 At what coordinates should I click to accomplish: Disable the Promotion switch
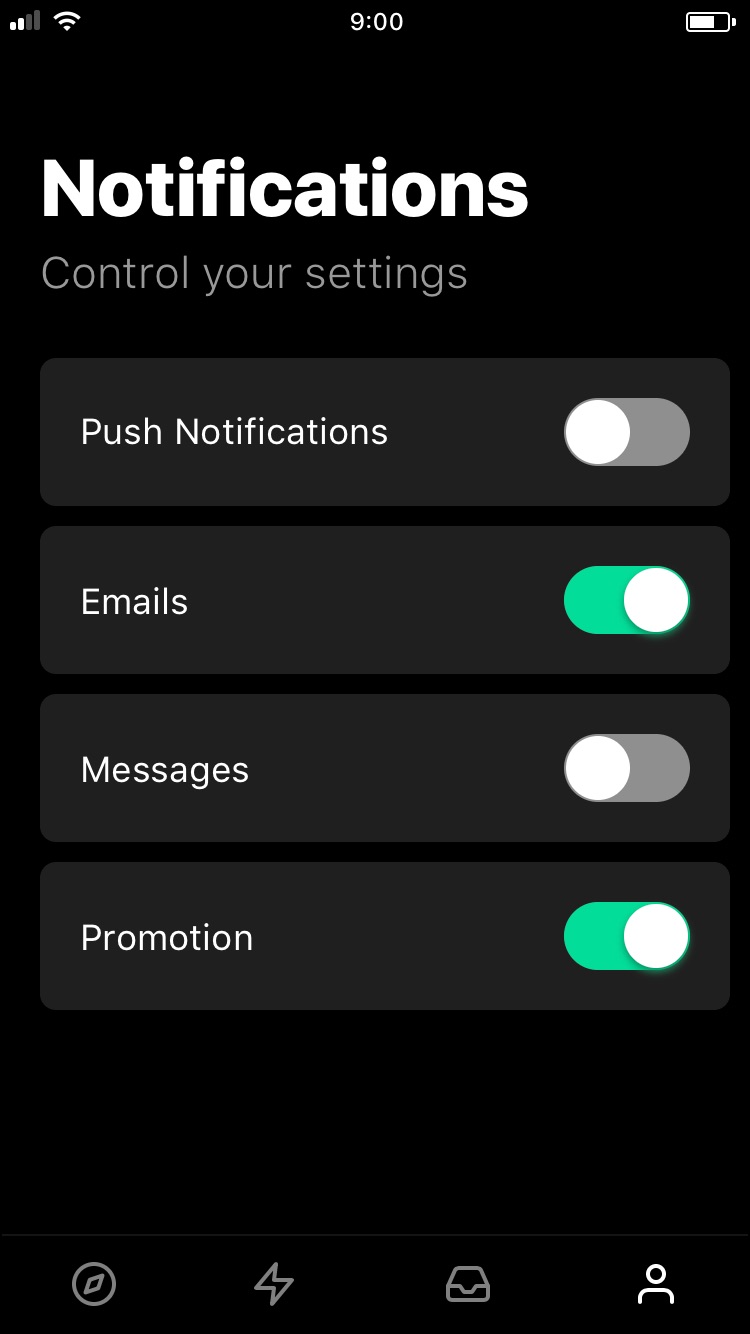[x=627, y=936]
